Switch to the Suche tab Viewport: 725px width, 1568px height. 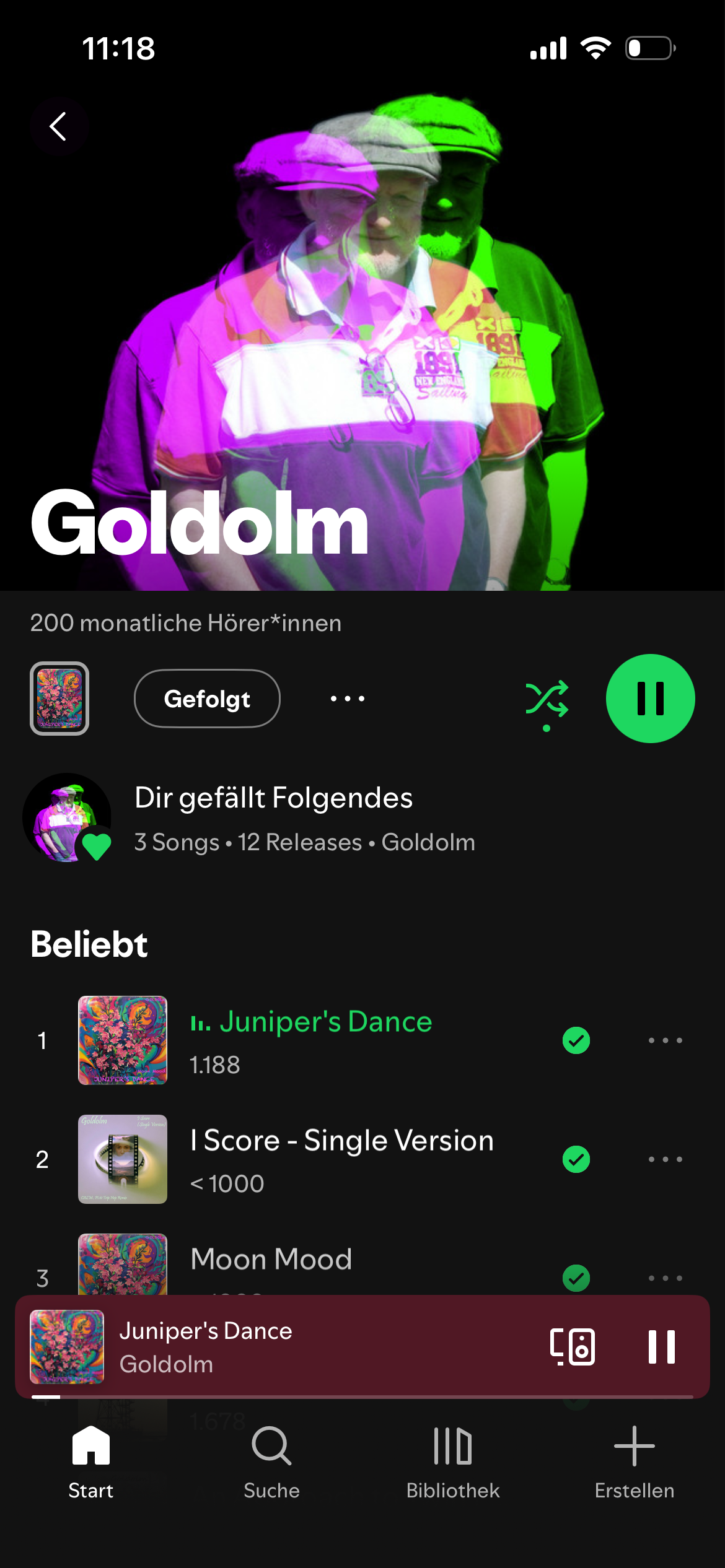tap(271, 1461)
